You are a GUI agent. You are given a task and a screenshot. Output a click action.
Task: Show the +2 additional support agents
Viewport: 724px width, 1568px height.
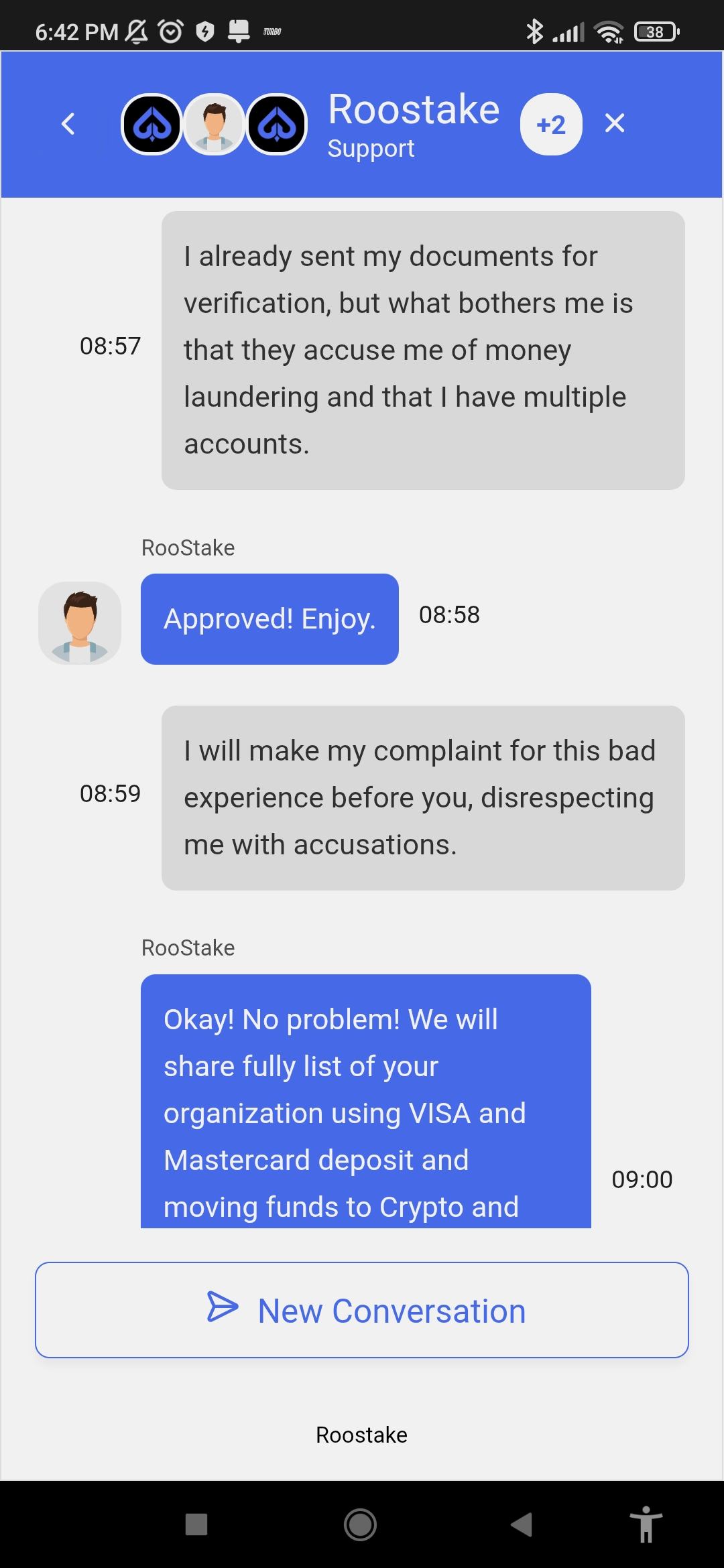point(551,125)
